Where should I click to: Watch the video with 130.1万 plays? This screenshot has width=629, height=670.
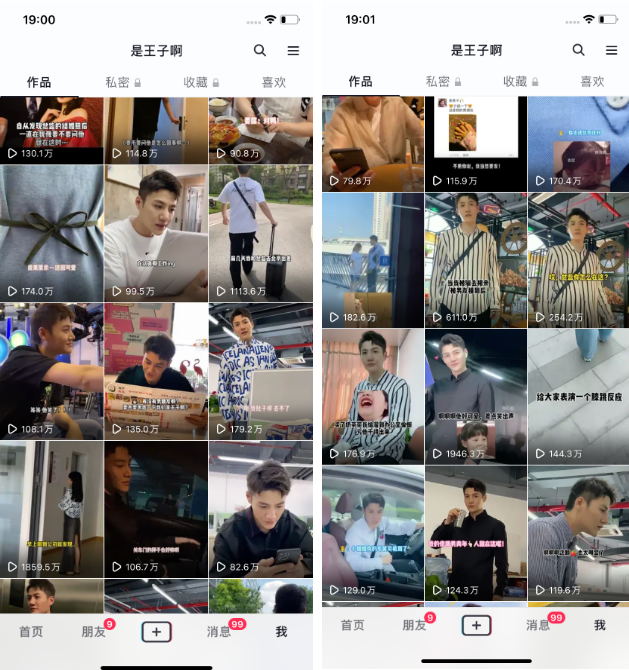click(x=51, y=130)
